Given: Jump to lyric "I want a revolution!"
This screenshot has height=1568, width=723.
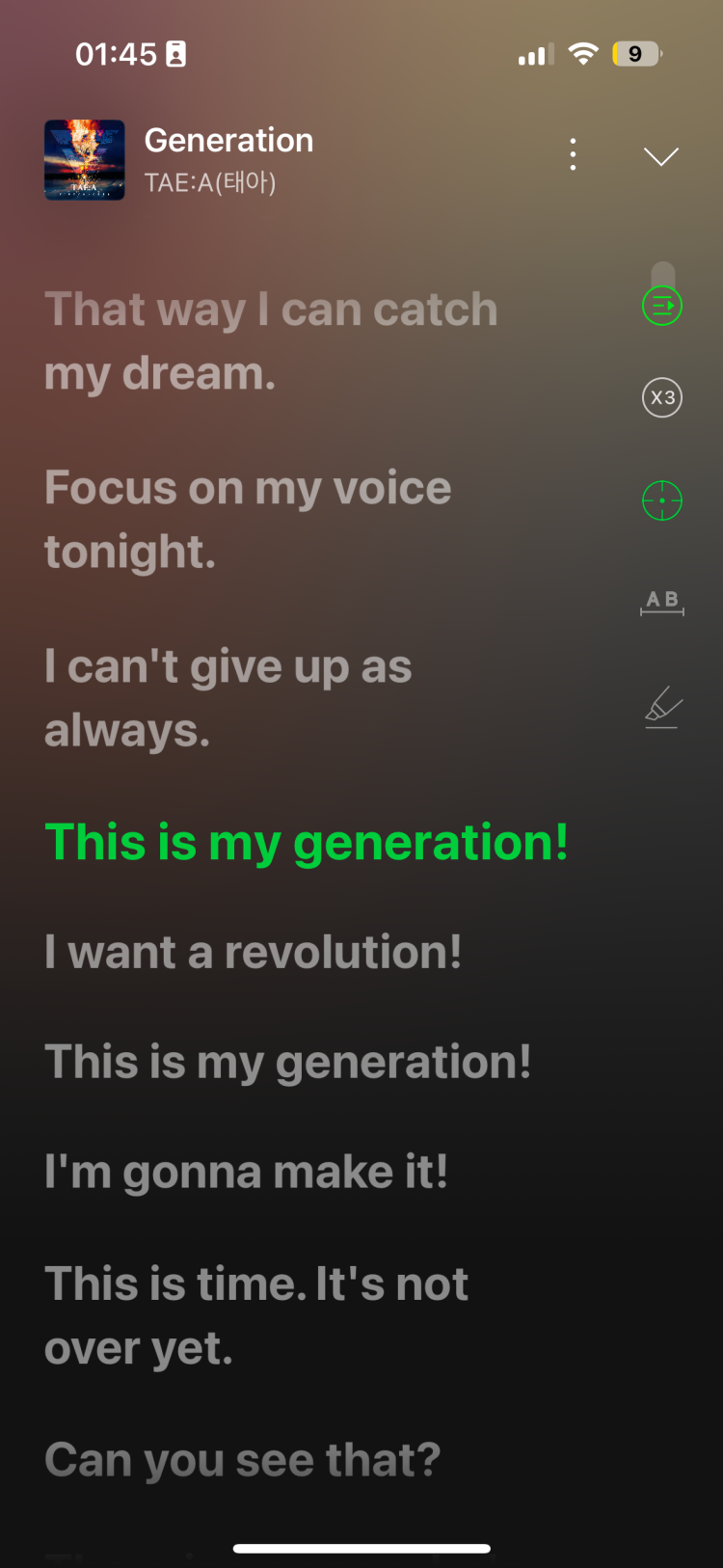Looking at the screenshot, I should 254,953.
